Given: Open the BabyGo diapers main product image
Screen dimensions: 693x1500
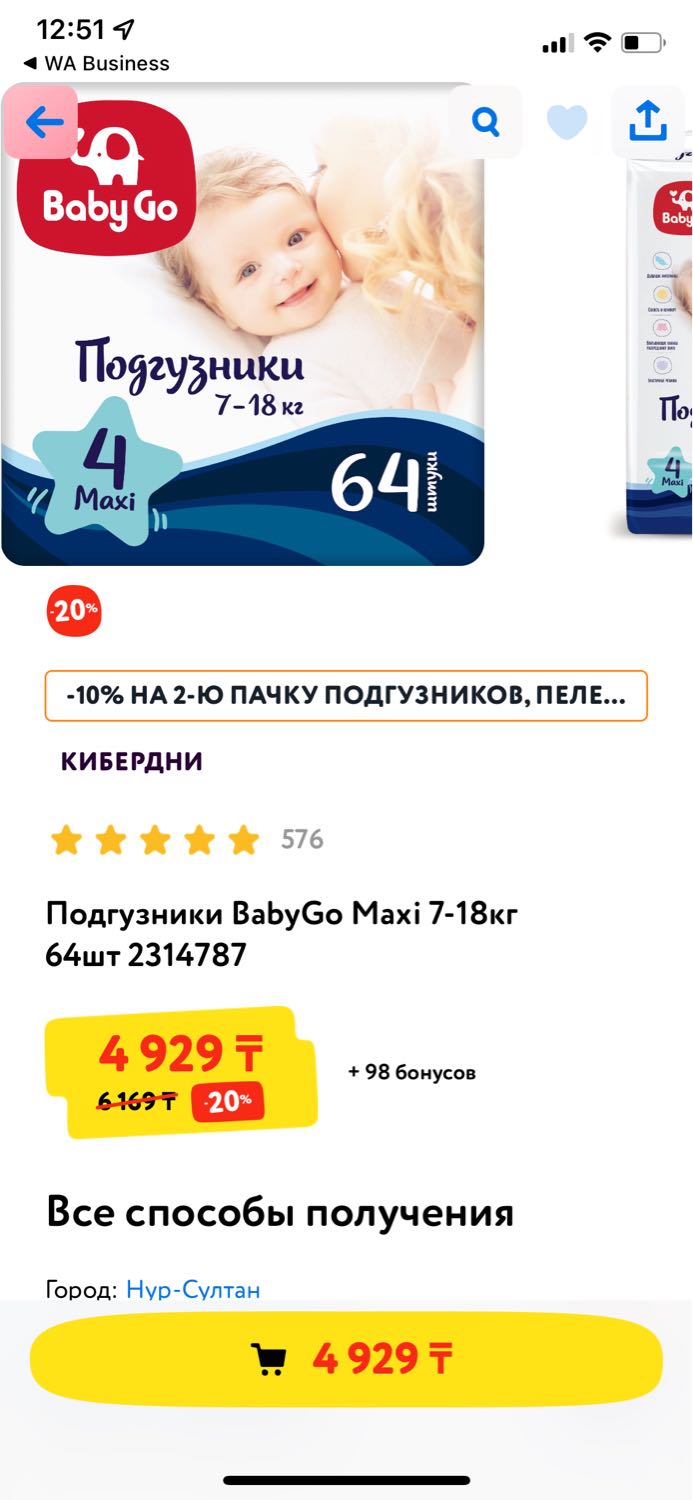Looking at the screenshot, I should pos(243,324).
